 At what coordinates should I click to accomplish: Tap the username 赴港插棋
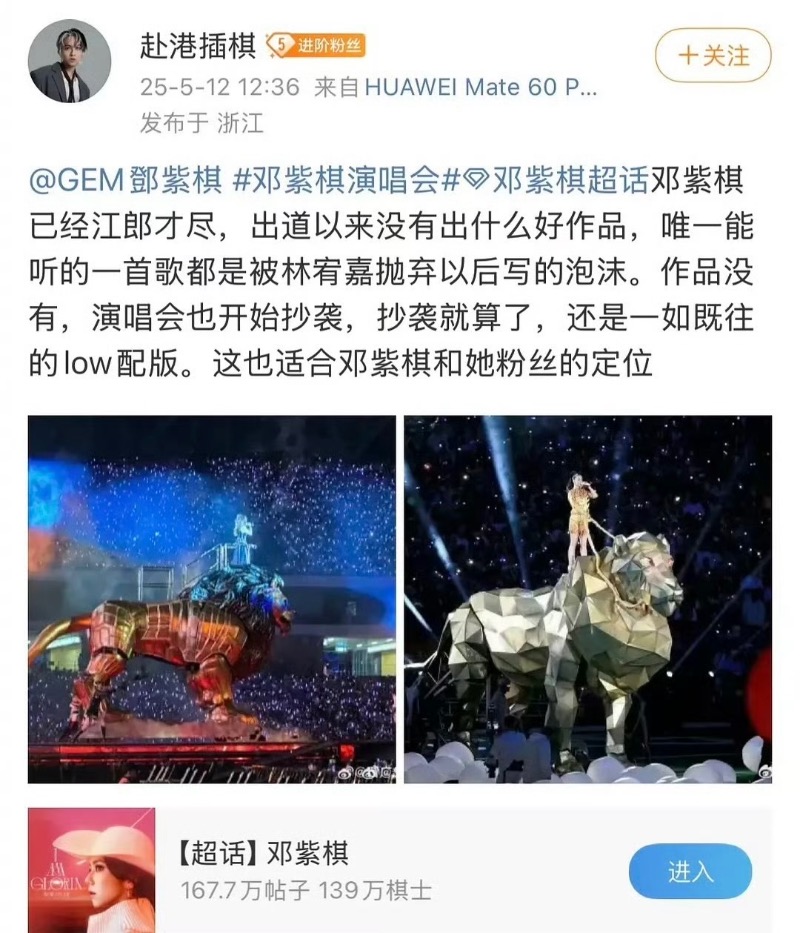(x=199, y=46)
